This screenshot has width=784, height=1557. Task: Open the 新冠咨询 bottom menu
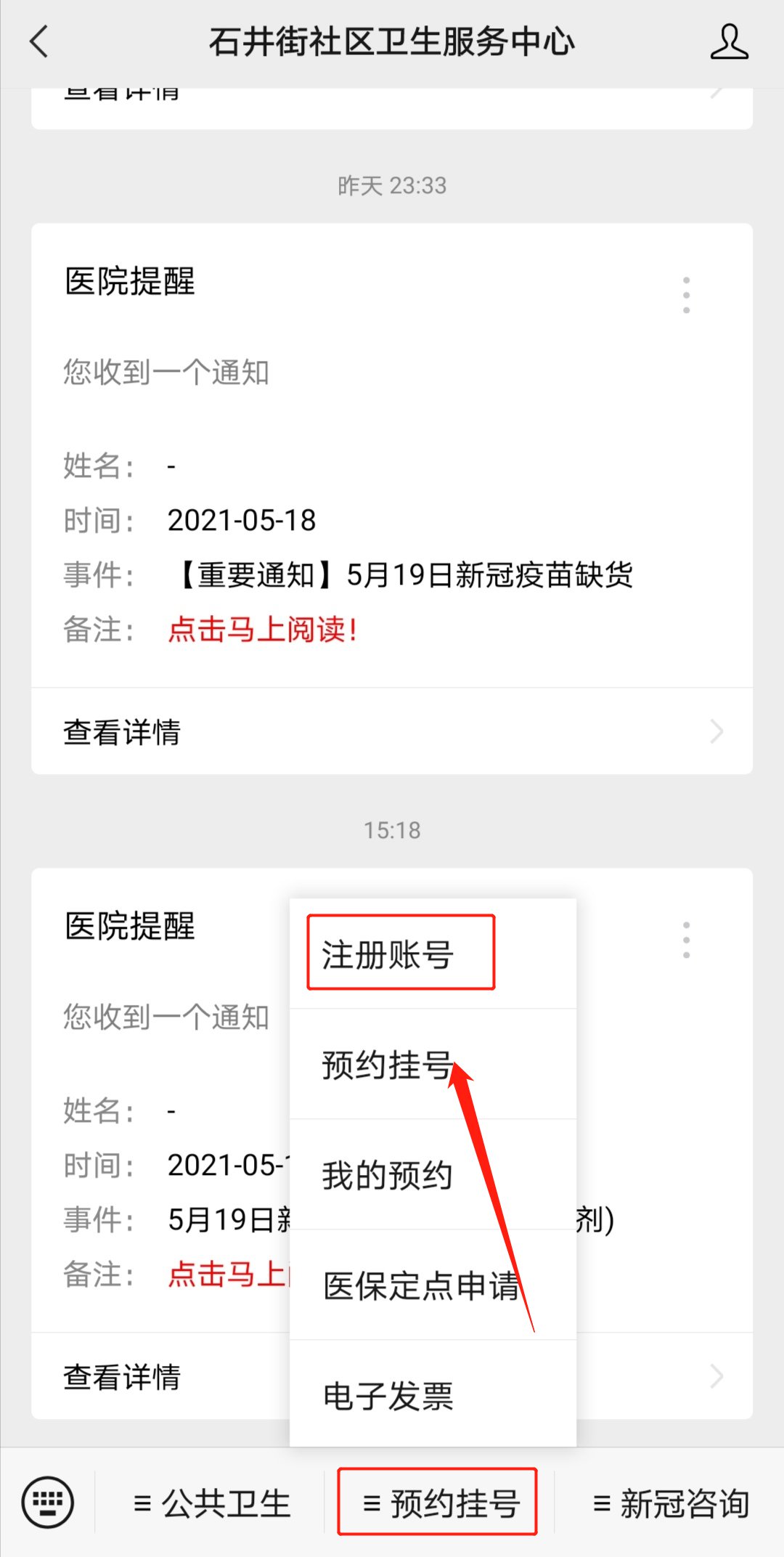point(671,1503)
